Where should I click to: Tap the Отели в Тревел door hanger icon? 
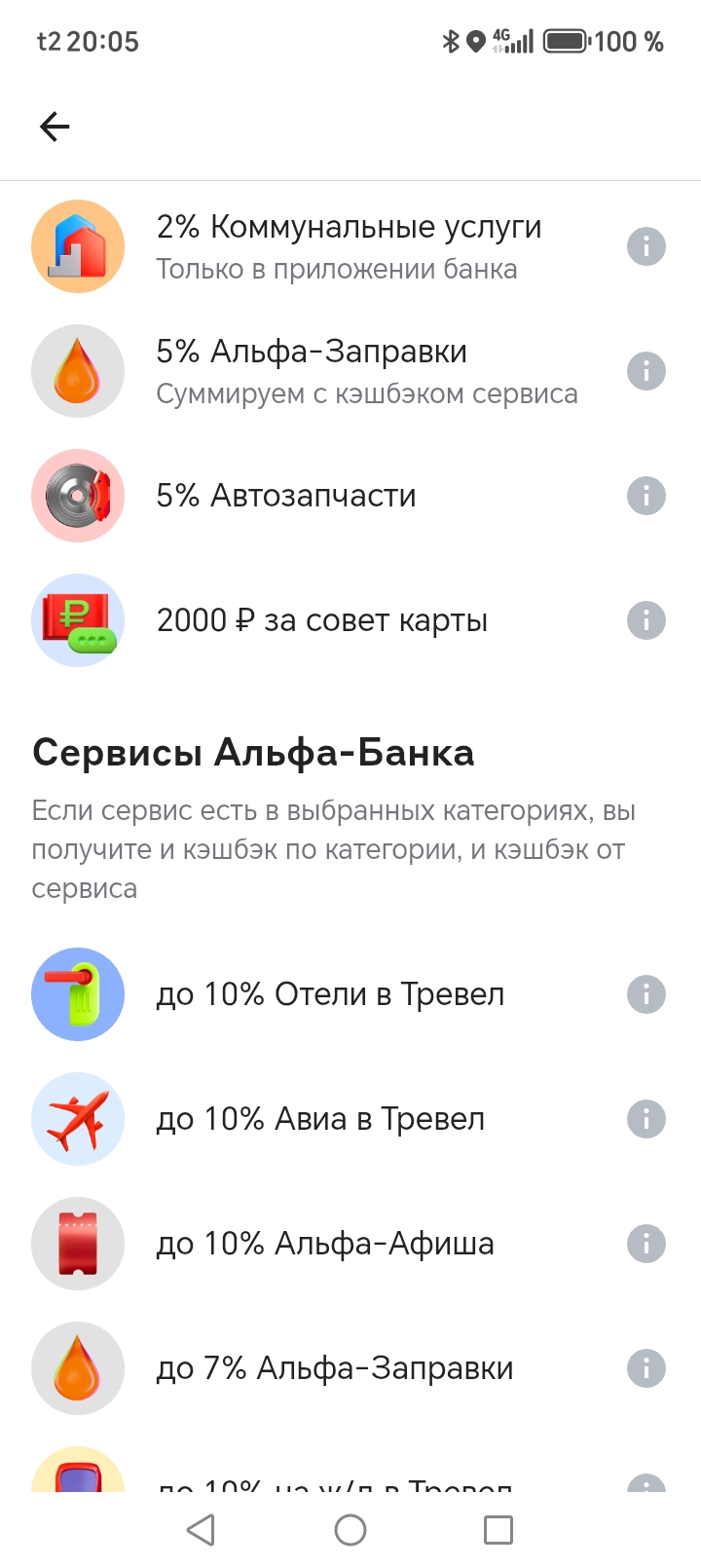tap(78, 994)
